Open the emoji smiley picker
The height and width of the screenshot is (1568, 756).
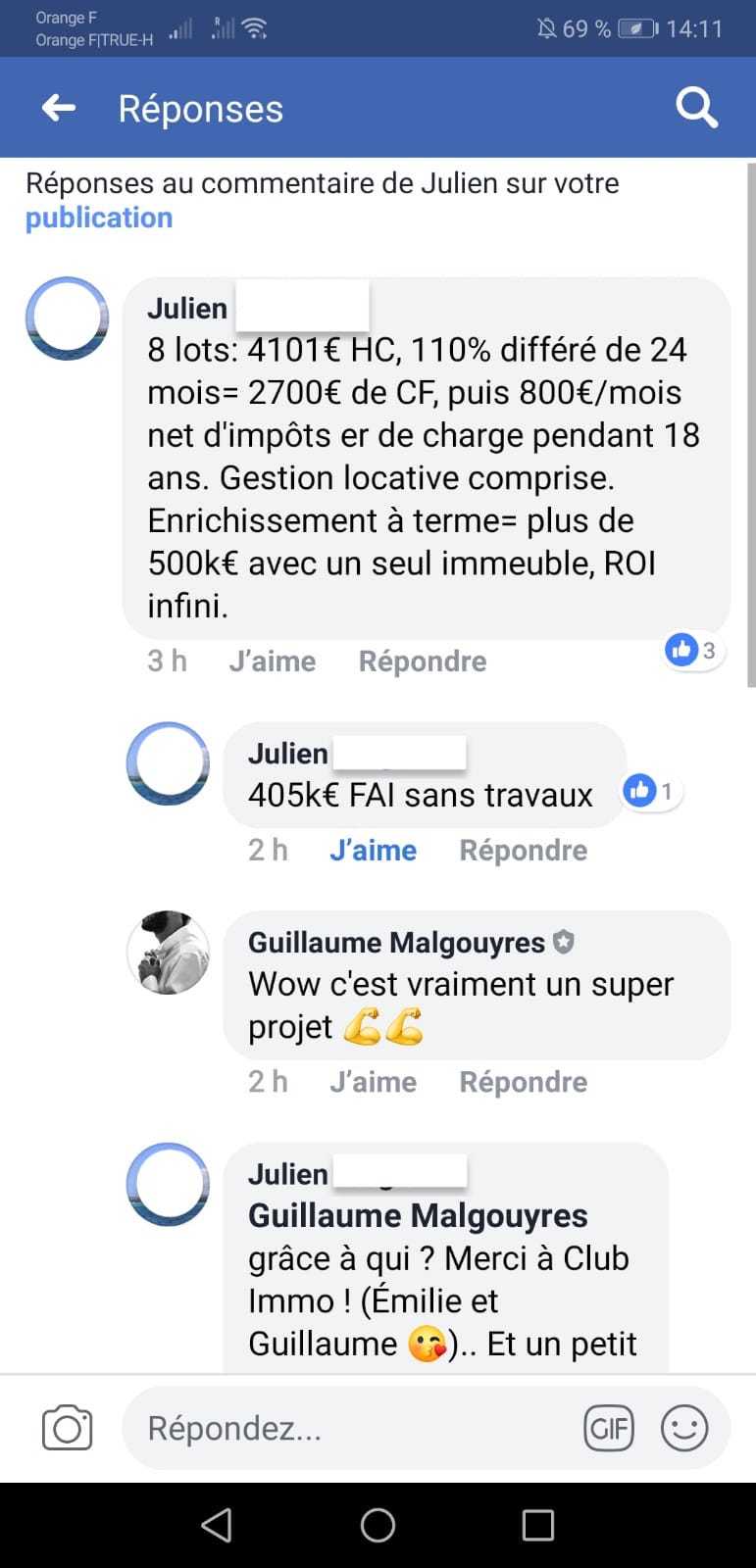pos(683,1428)
